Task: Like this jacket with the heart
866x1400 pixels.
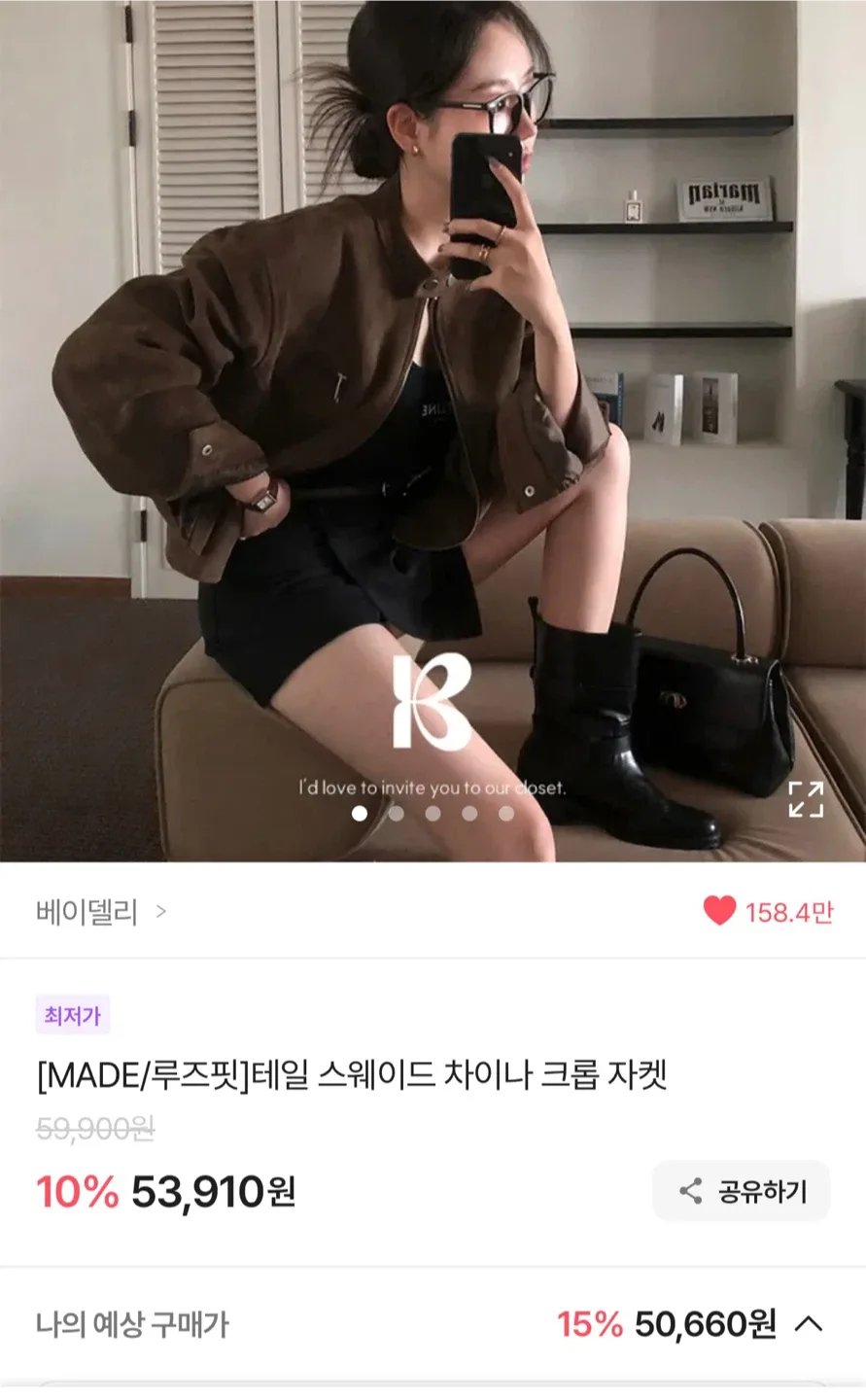Action: 719,911
